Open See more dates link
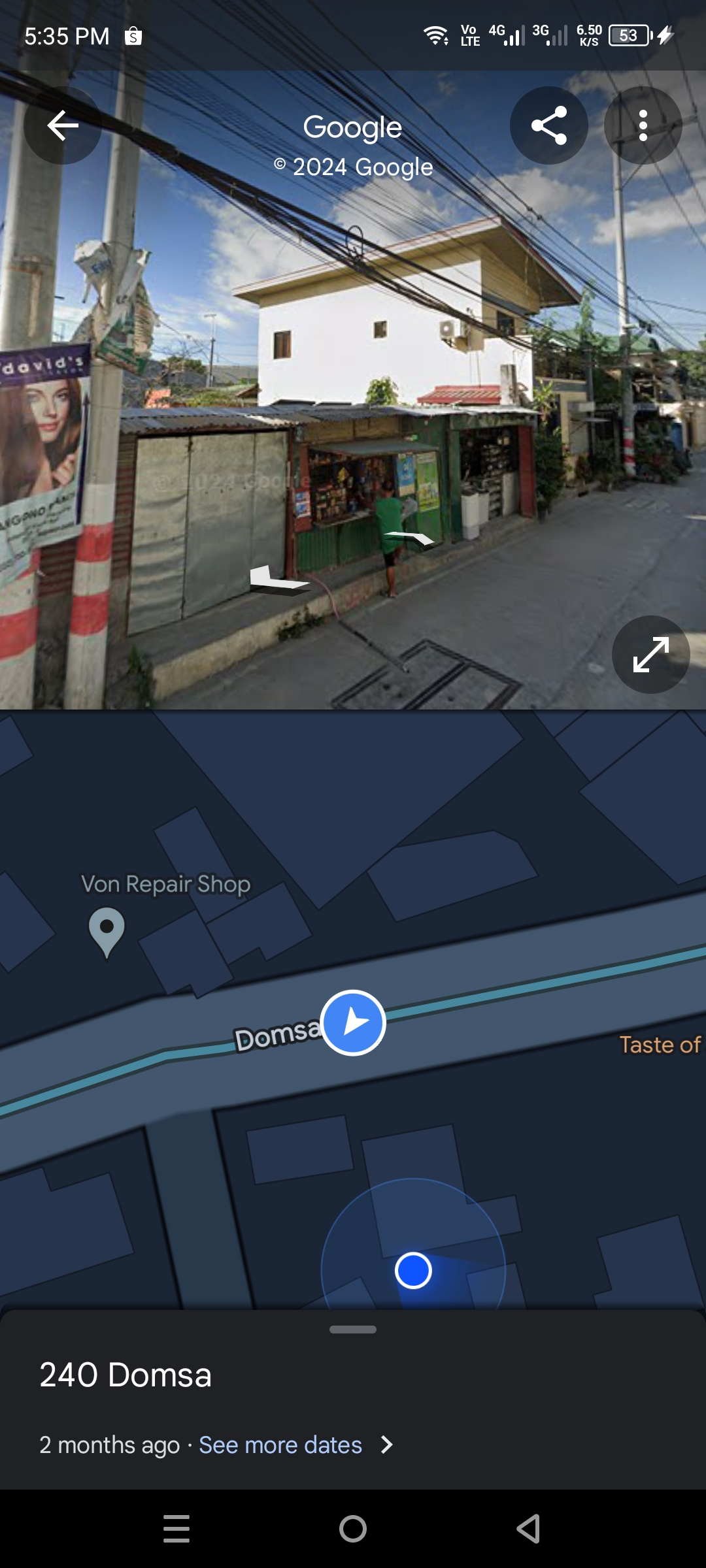 [x=281, y=1445]
